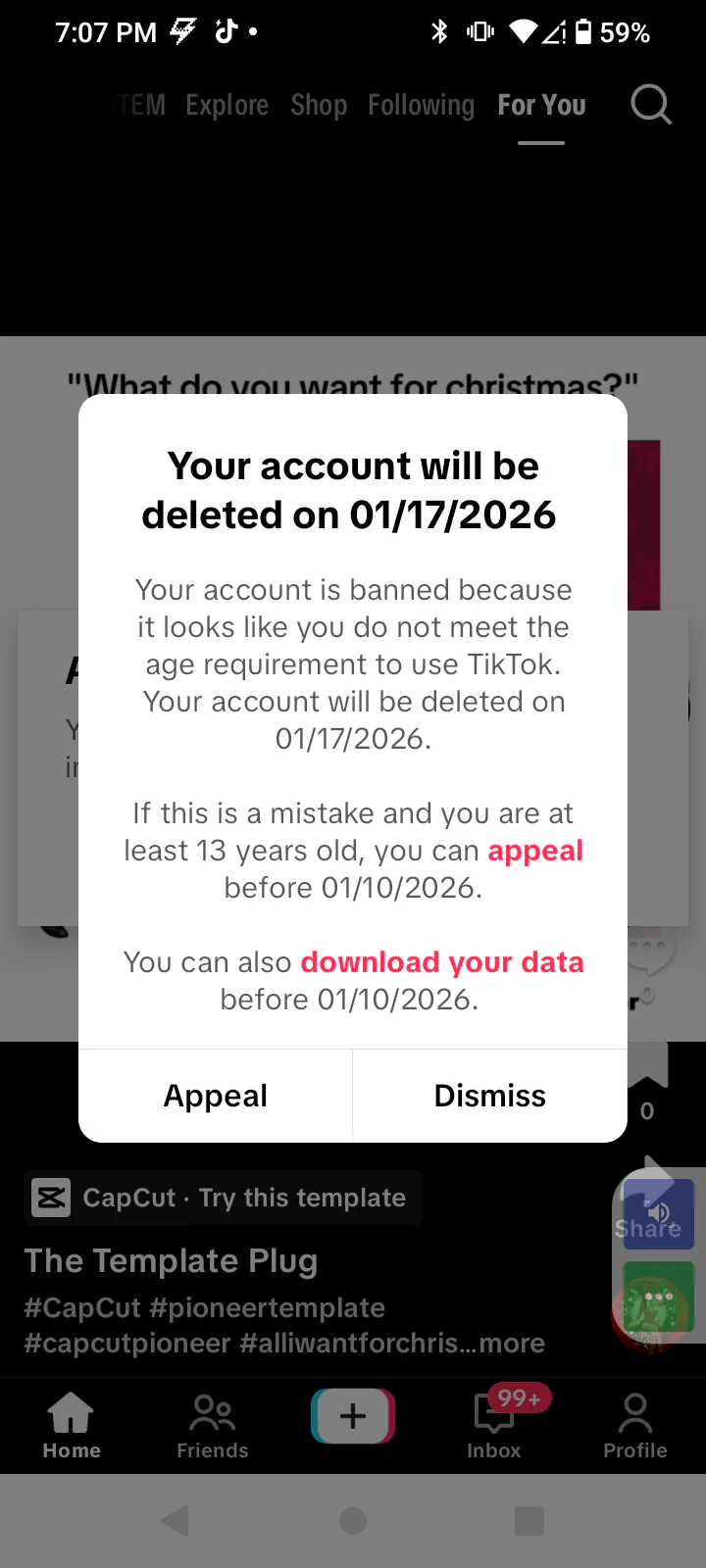
Task: Tap the Appeal button in the dialog
Action: coord(216,1096)
